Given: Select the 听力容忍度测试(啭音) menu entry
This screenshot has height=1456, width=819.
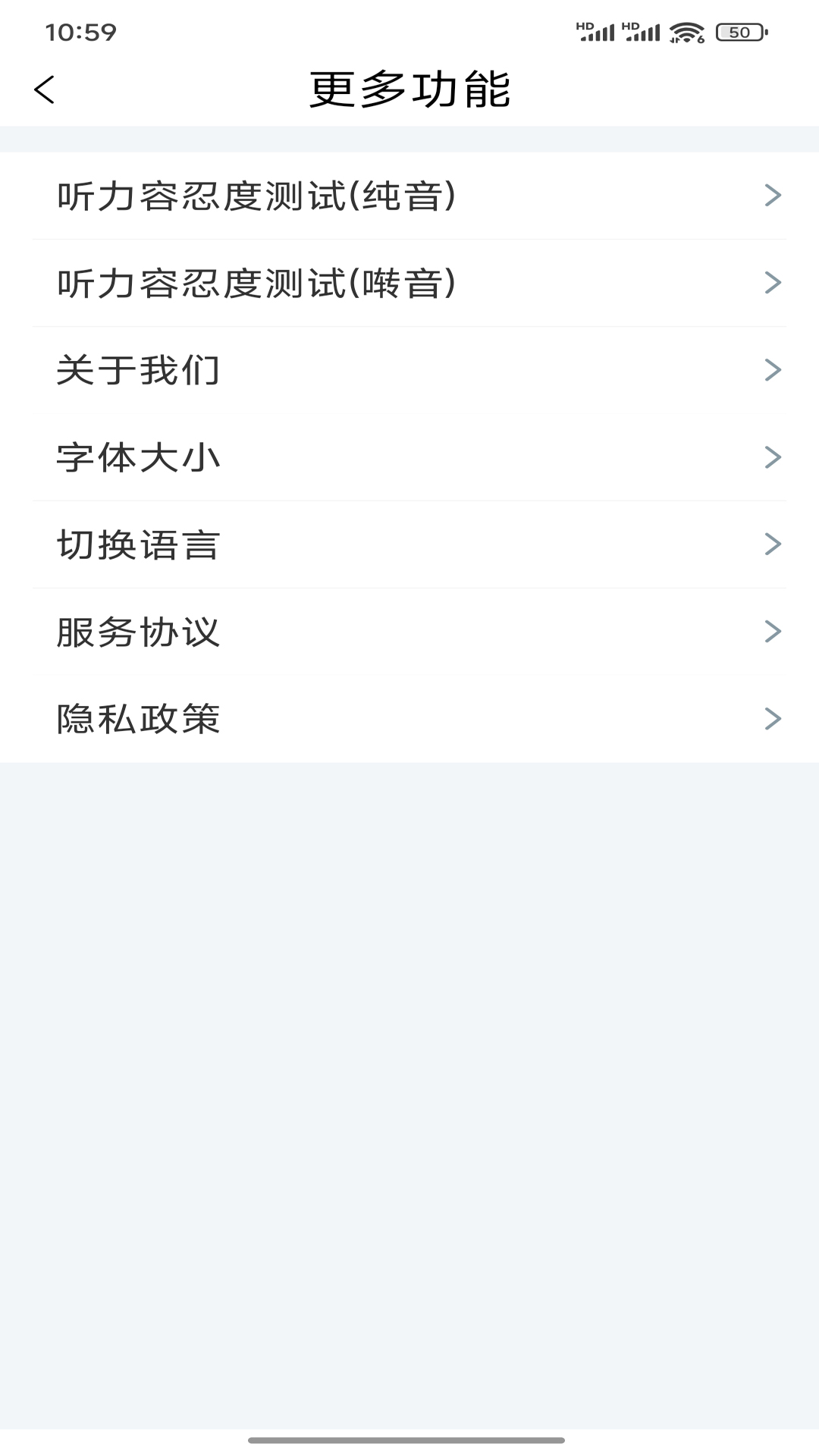Looking at the screenshot, I should point(409,283).
